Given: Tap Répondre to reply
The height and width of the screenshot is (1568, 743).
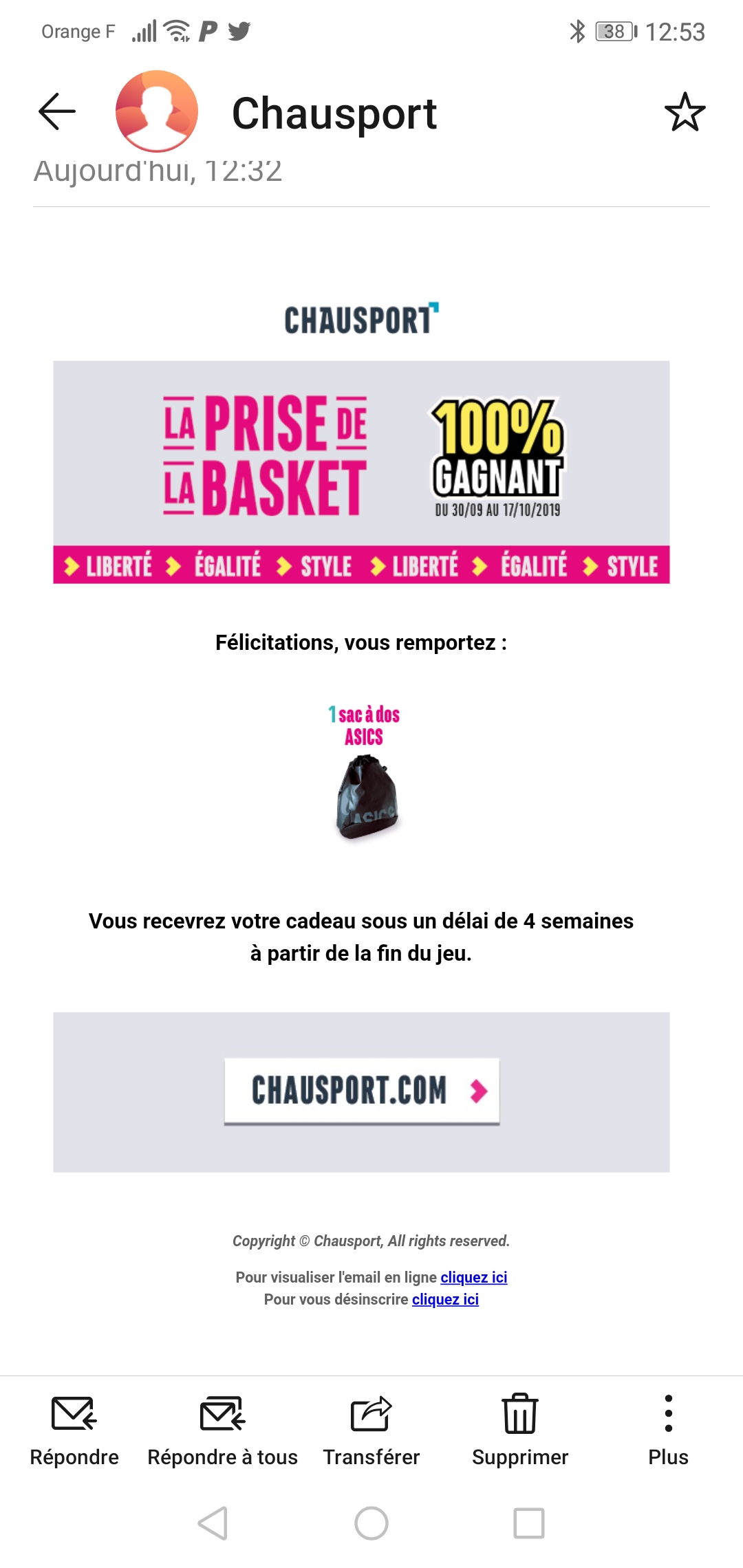Looking at the screenshot, I should (74, 1429).
